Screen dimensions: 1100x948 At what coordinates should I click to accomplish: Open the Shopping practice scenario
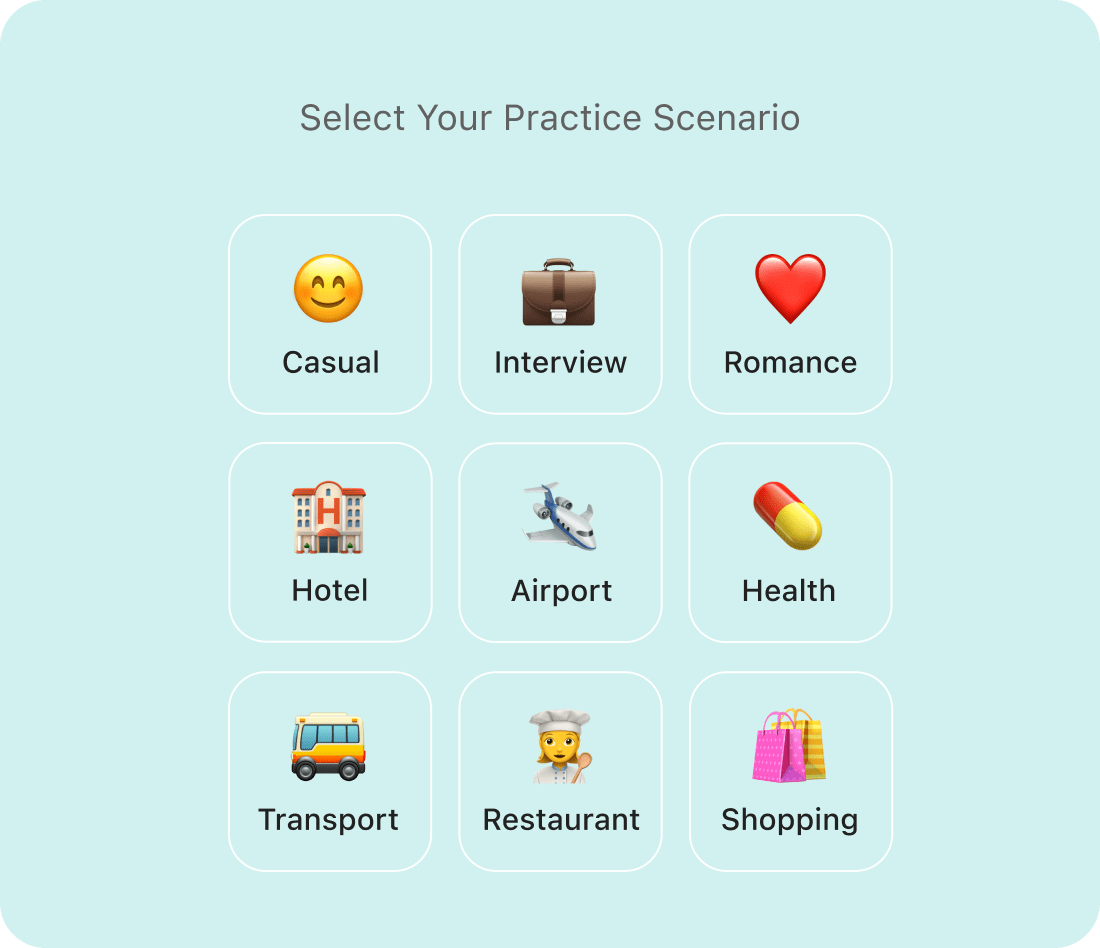790,771
